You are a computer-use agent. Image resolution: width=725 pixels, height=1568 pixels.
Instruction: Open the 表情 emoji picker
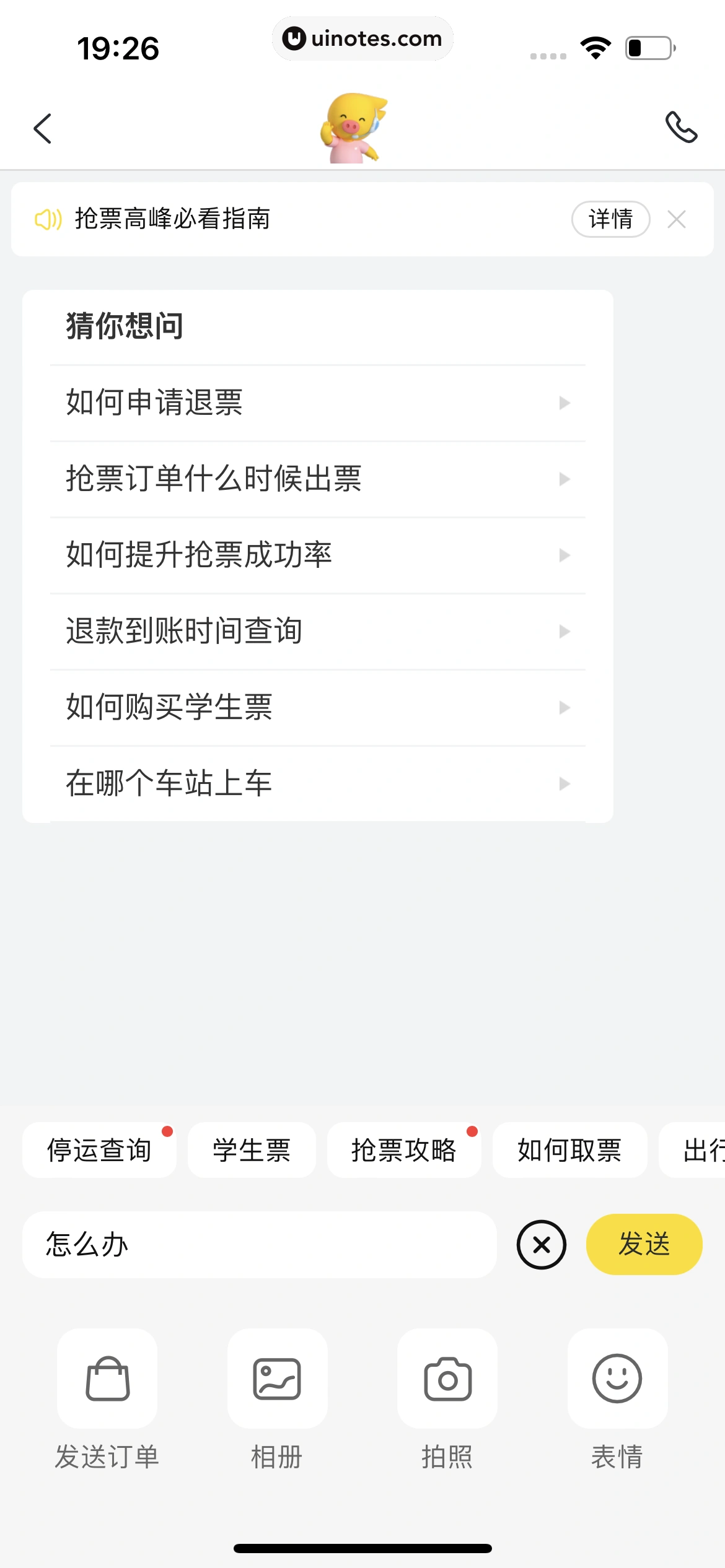617,1380
